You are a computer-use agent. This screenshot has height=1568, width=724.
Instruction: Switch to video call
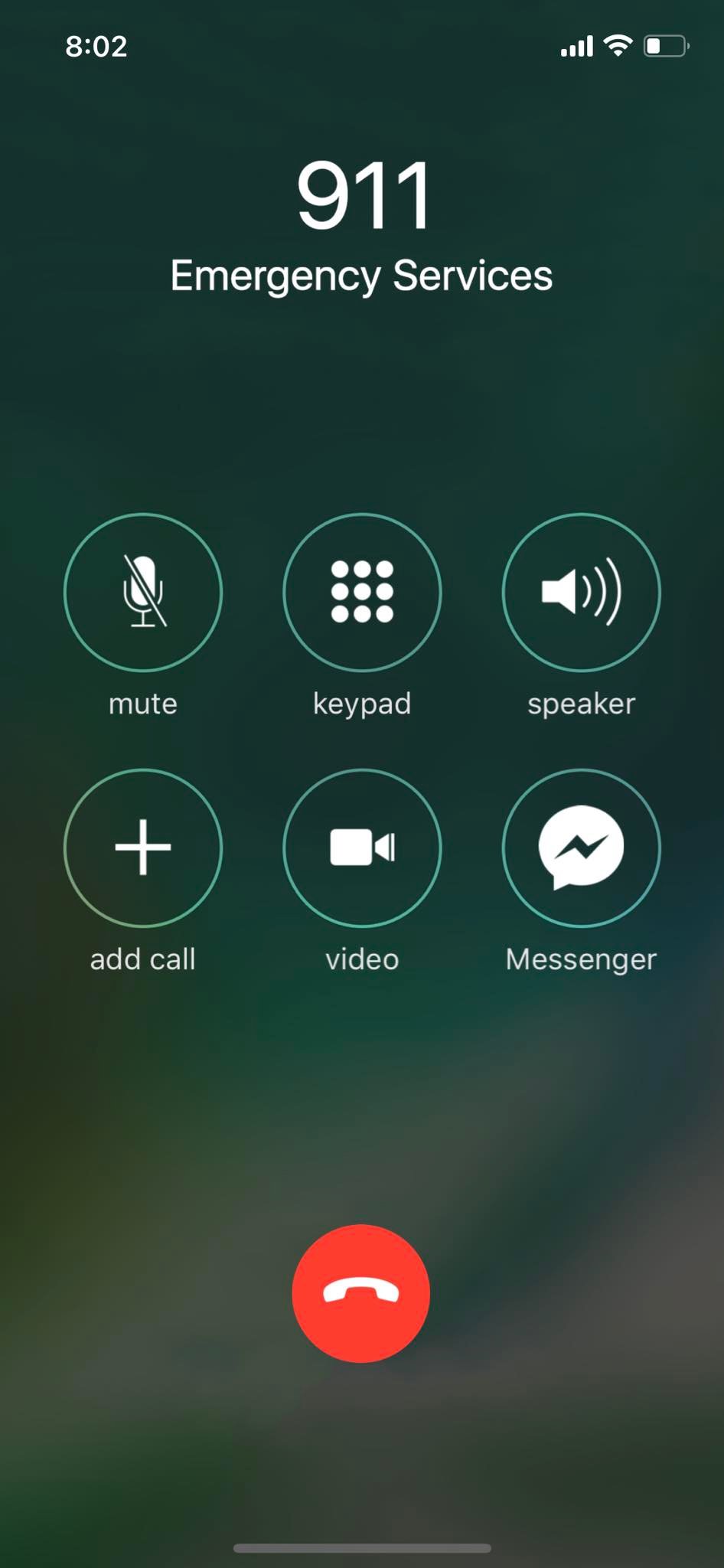pos(362,848)
